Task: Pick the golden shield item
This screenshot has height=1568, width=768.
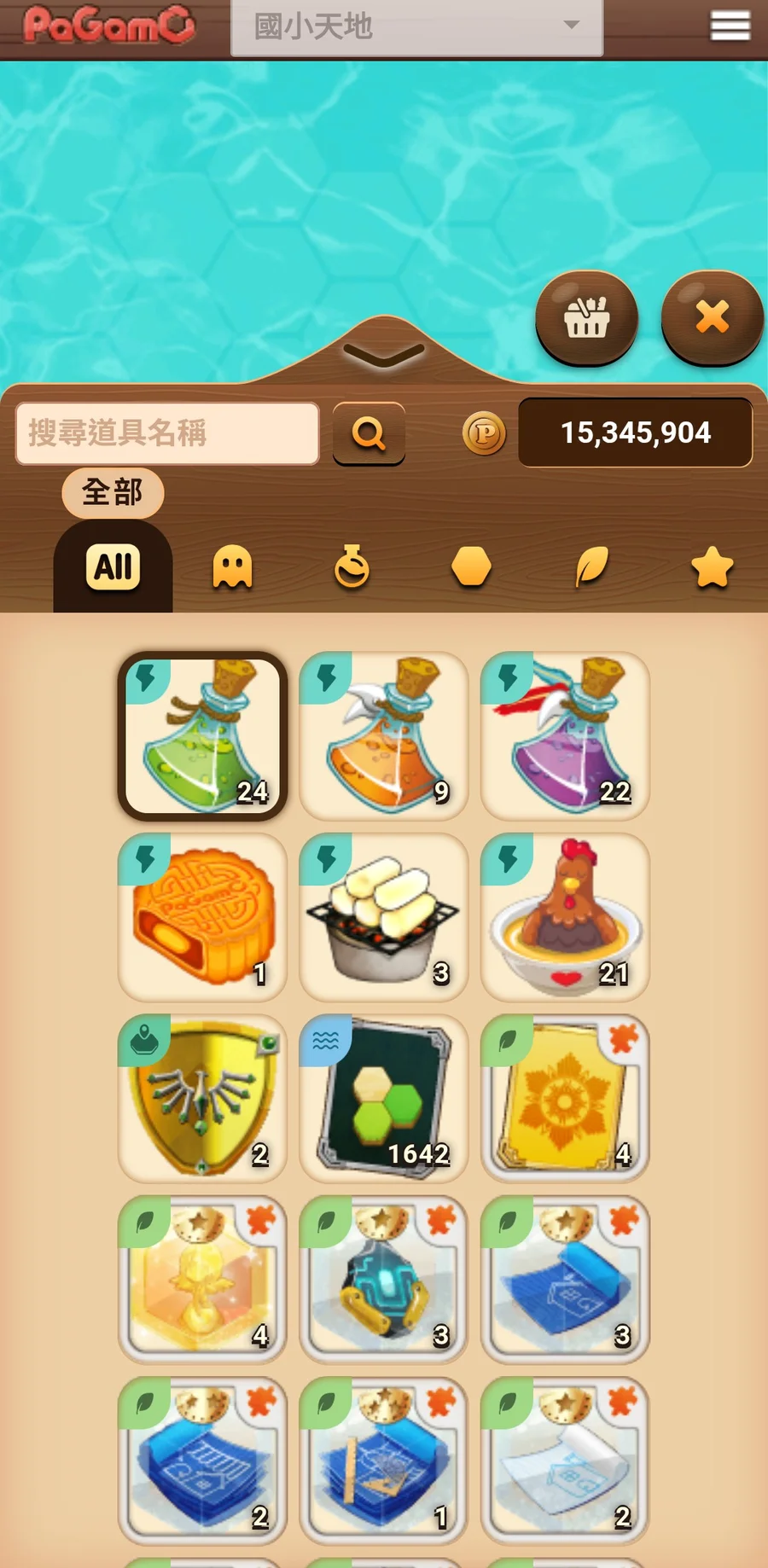Action: [202, 1098]
